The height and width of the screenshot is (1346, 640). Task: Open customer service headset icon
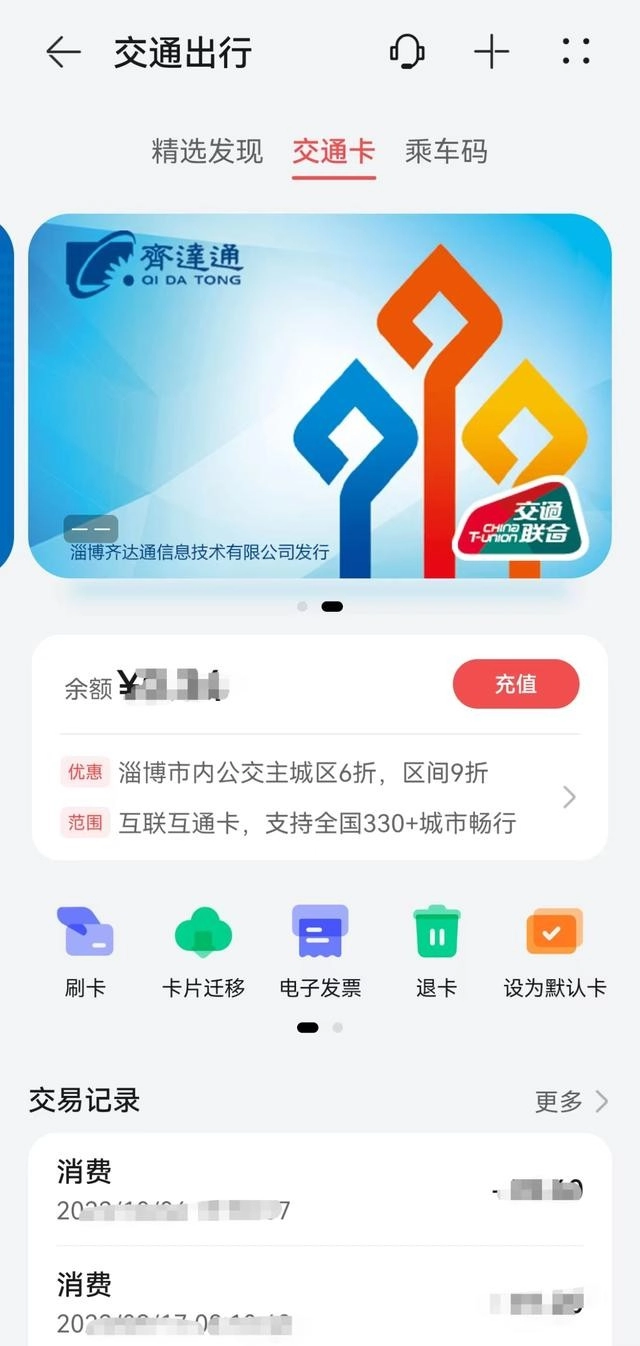407,52
